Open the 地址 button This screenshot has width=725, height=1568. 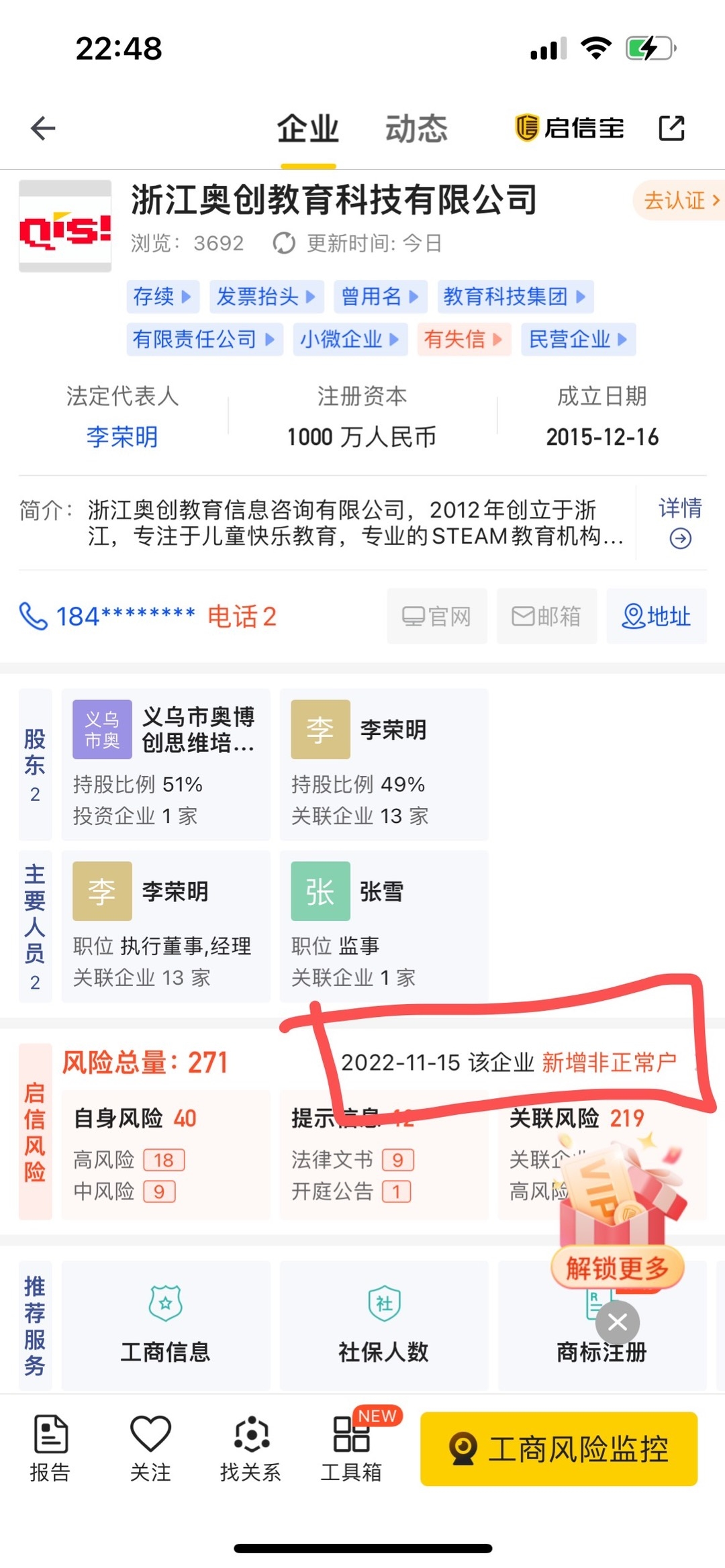click(657, 616)
